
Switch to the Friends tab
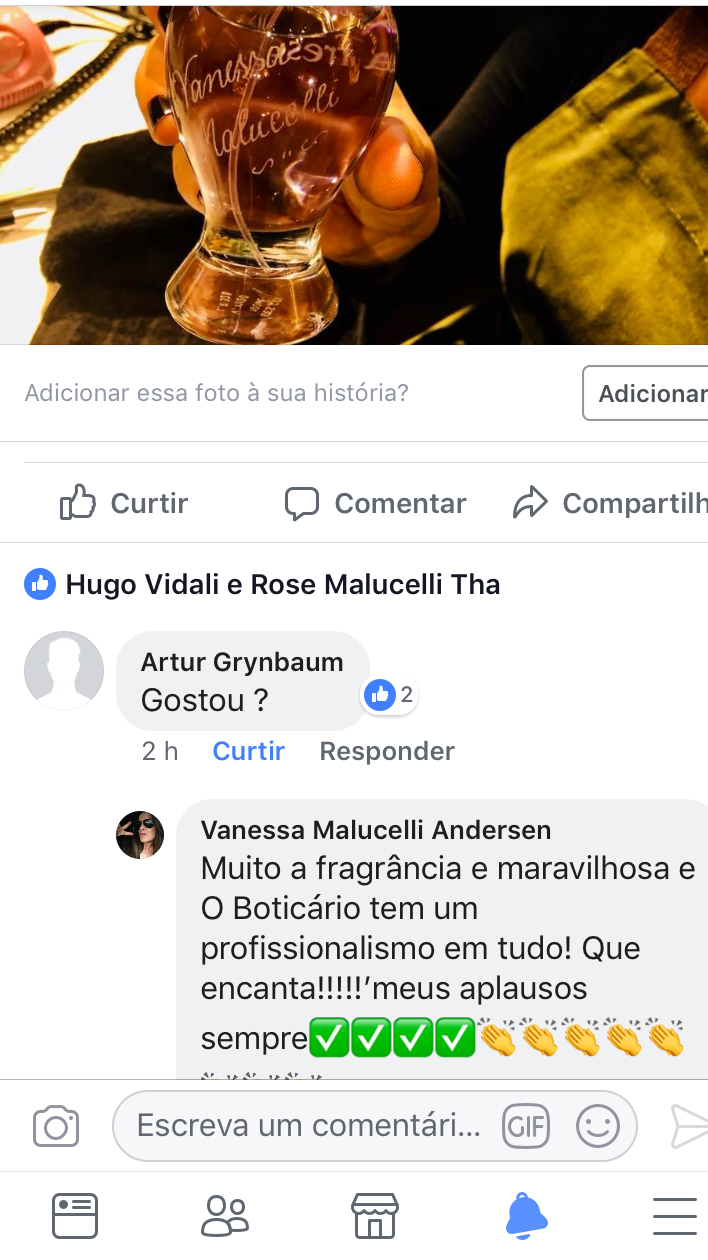pos(225,1216)
